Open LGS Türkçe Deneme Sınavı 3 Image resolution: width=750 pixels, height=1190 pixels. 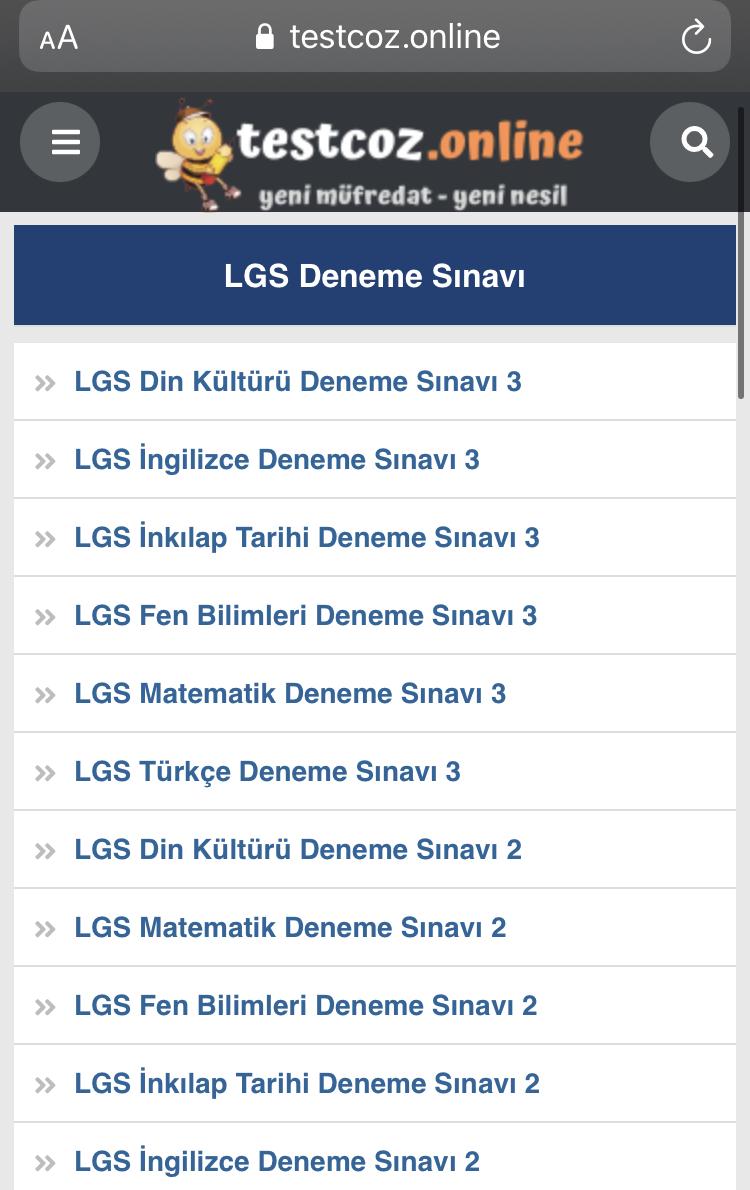click(267, 772)
